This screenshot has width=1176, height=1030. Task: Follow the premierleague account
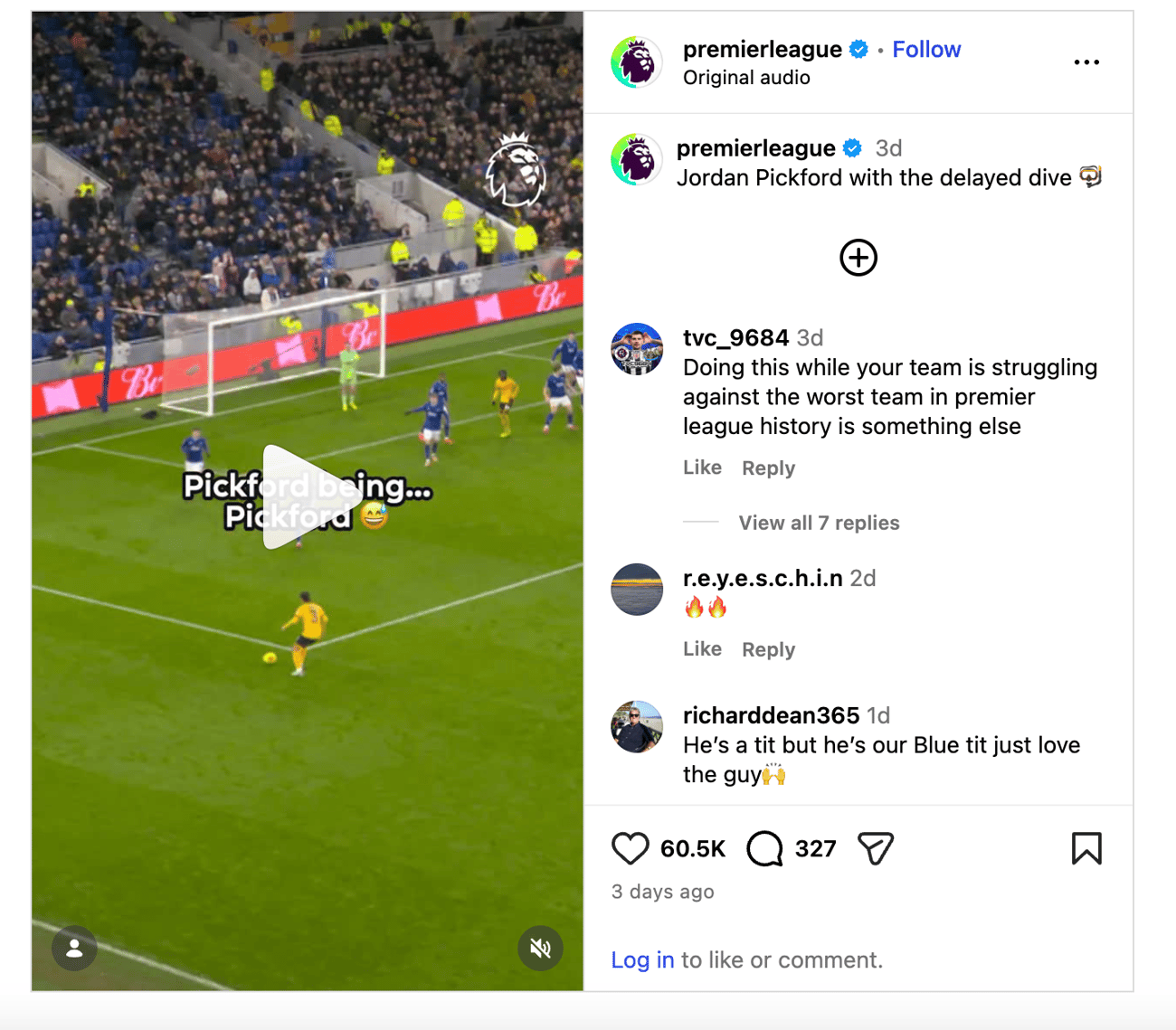(x=925, y=50)
